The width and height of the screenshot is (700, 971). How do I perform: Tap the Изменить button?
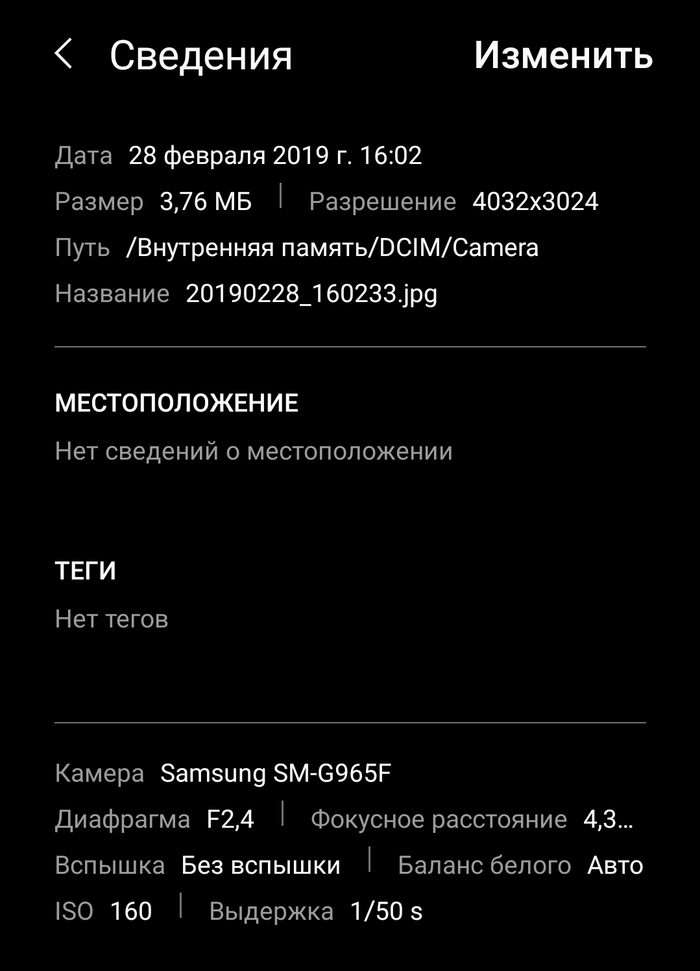pyautogui.click(x=563, y=55)
